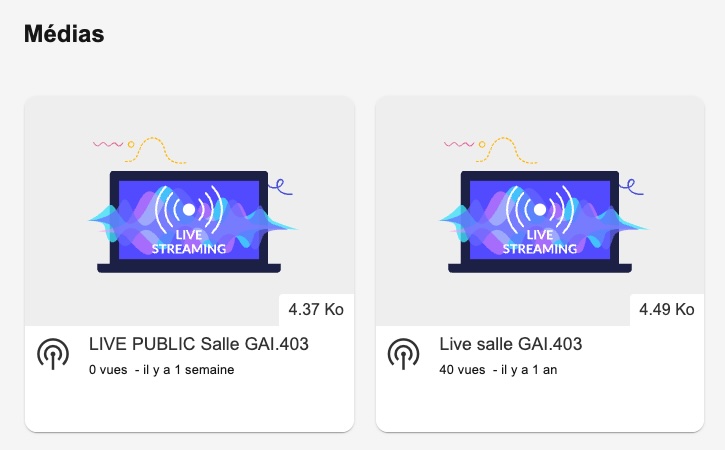Open the LIVE PUBLIC Salle GAI.403 media card
The width and height of the screenshot is (725, 450).
(199, 345)
